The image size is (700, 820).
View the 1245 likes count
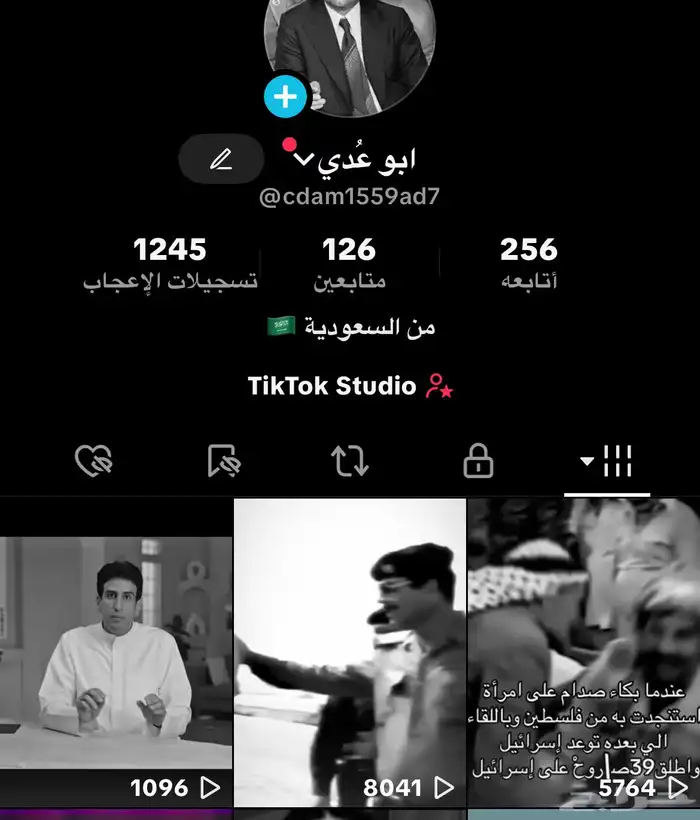coord(170,262)
